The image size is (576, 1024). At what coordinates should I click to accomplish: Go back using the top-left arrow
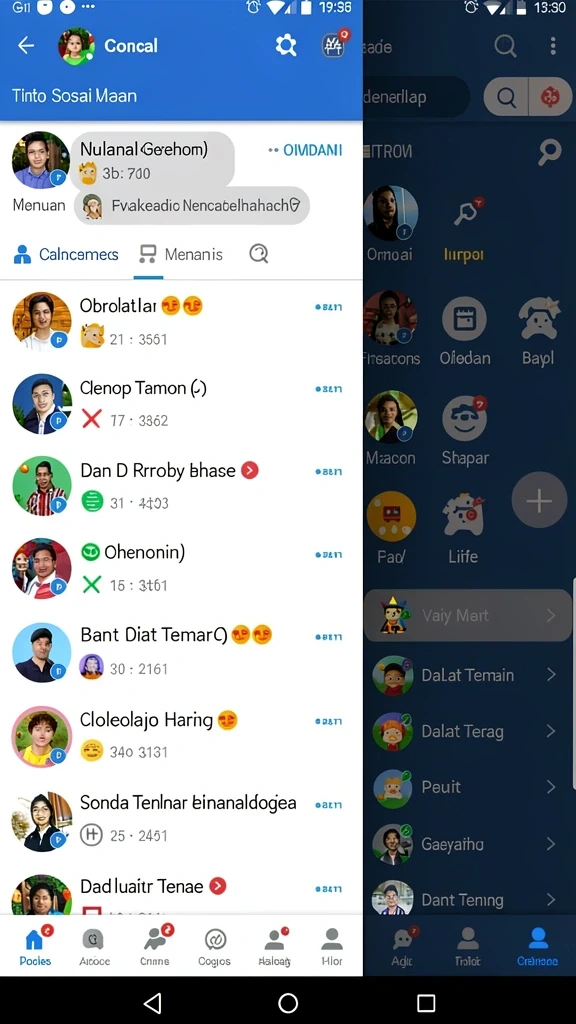26,46
